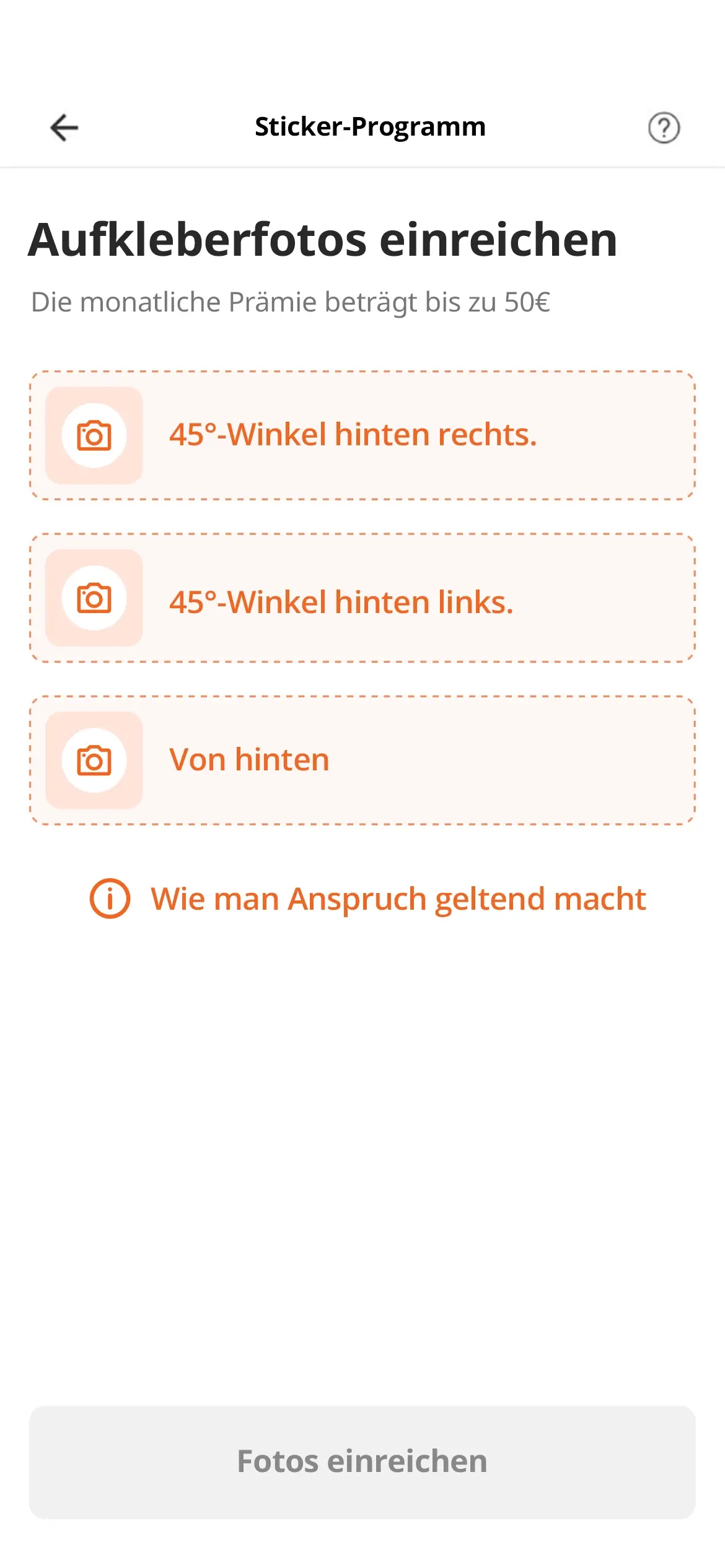Viewport: 725px width, 1568px height.
Task: Click the text "45°-Winkel hinten rechts."
Action: 354,435
